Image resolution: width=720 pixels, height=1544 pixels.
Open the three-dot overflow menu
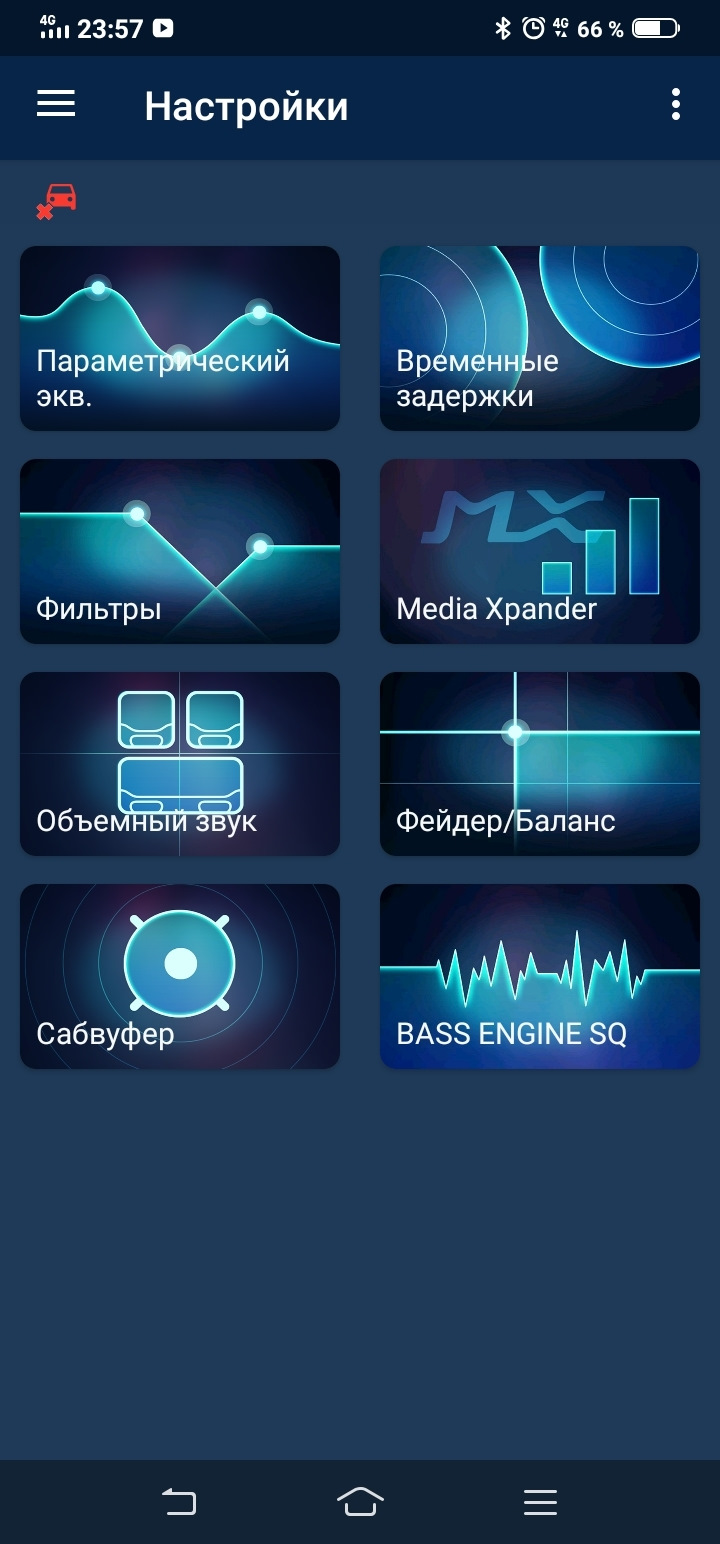(x=676, y=104)
